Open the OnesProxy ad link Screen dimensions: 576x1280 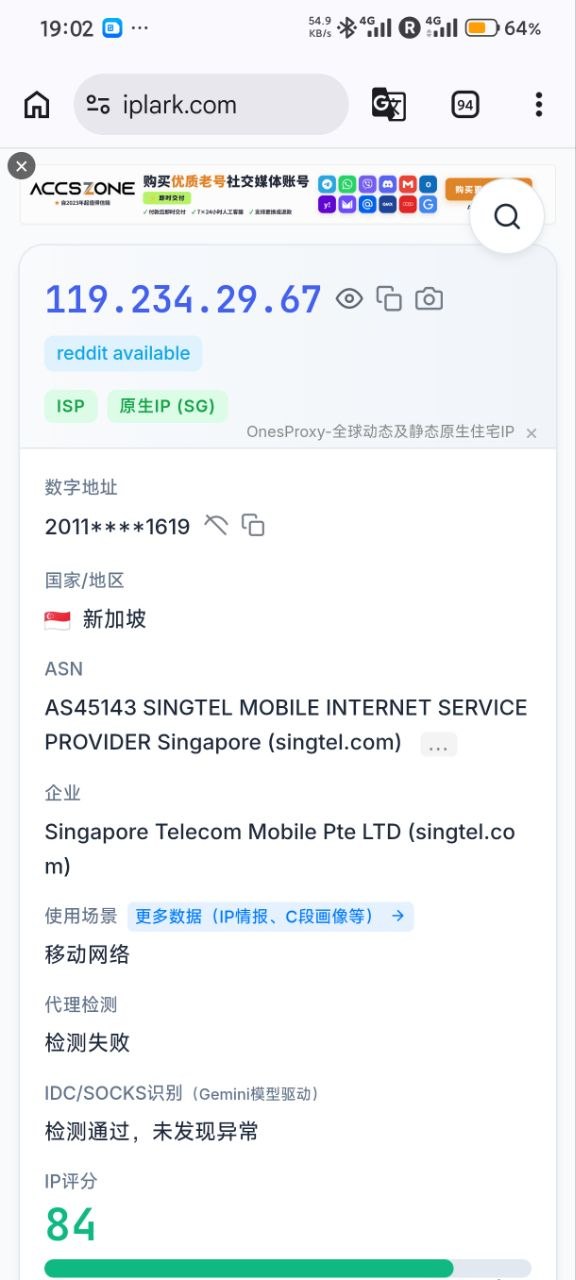(x=380, y=432)
